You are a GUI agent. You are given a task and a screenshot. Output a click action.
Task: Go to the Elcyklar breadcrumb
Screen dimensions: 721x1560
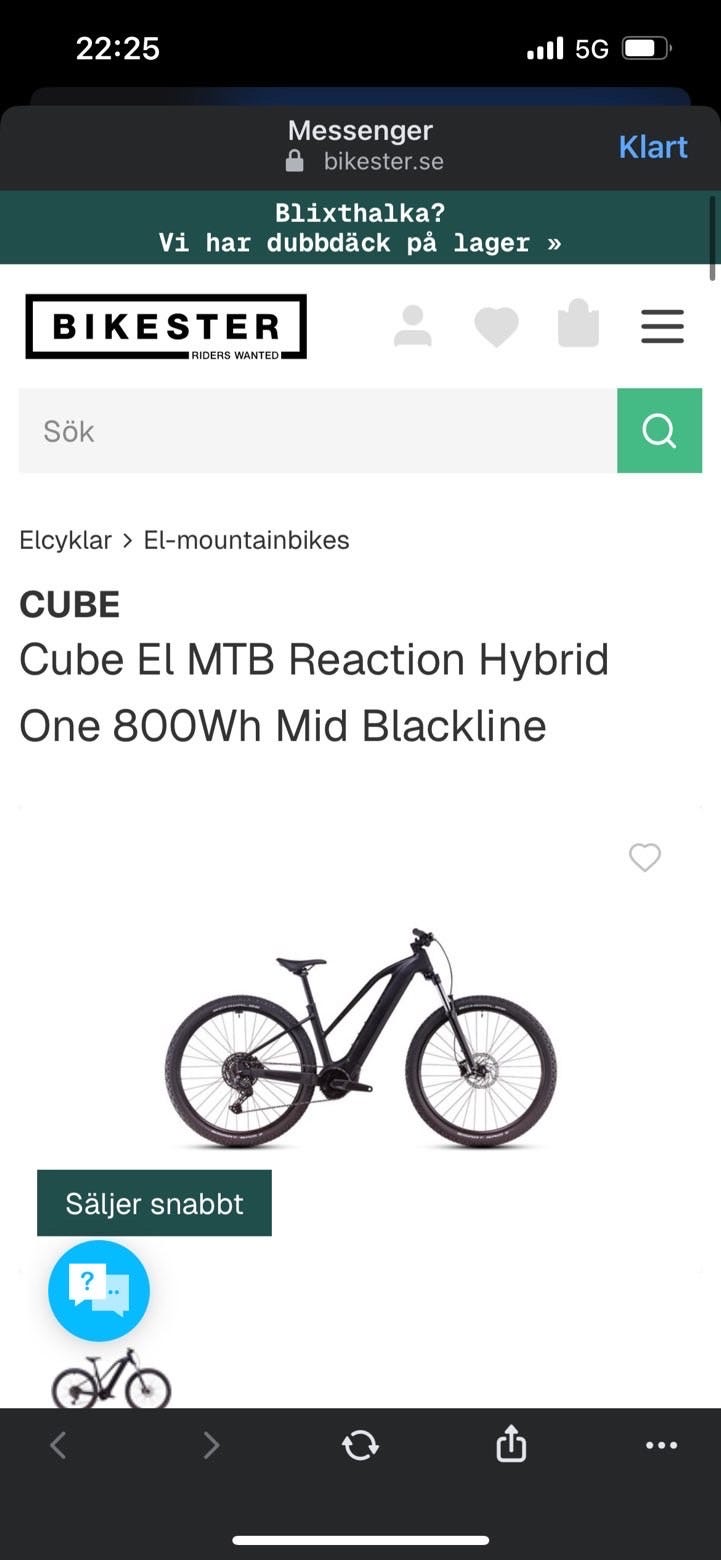[65, 540]
